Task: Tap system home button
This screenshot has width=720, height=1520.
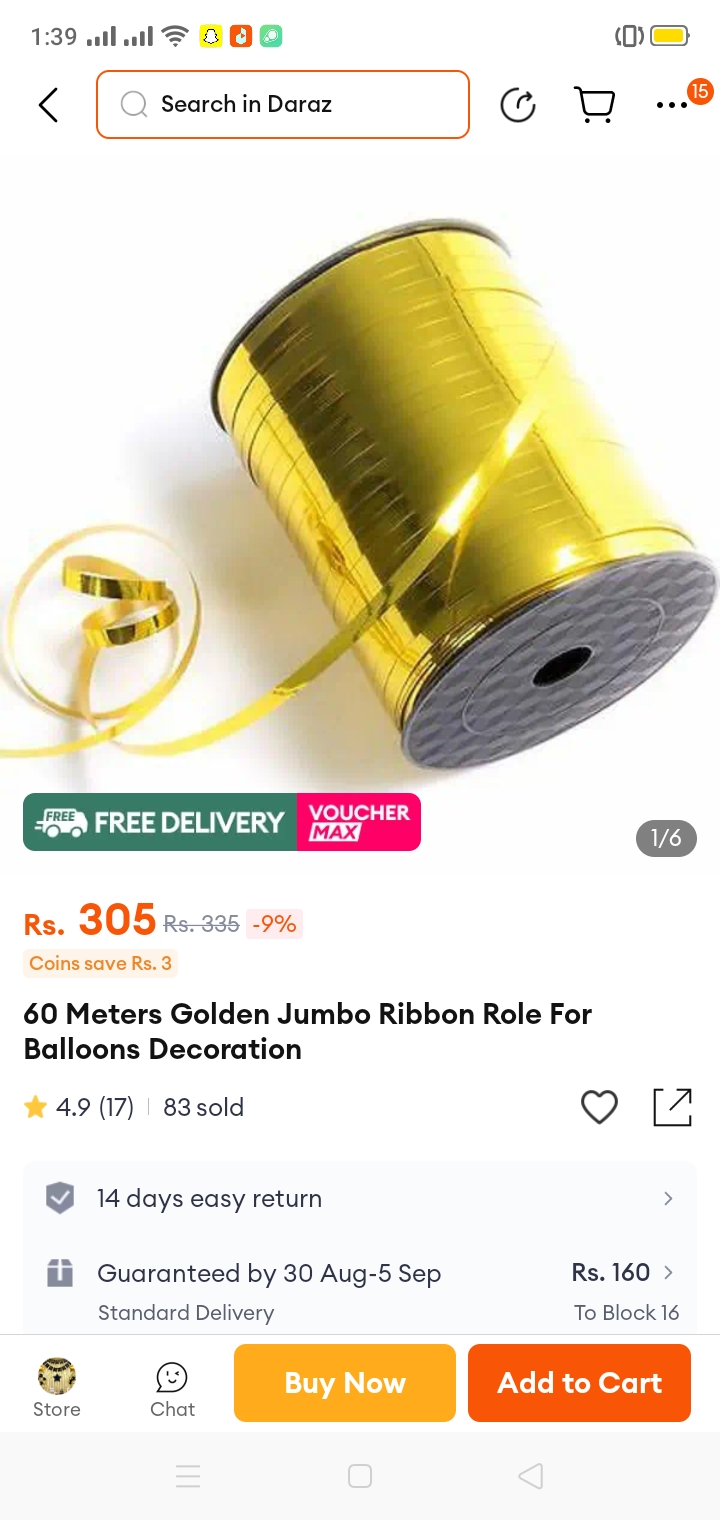Action: (x=360, y=1476)
